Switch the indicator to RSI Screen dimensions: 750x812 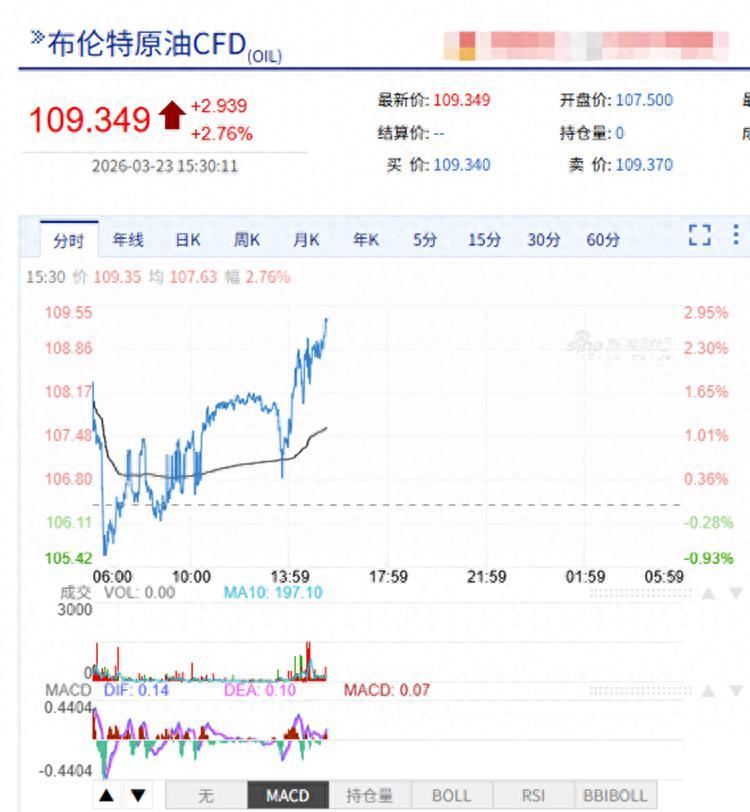pos(533,796)
